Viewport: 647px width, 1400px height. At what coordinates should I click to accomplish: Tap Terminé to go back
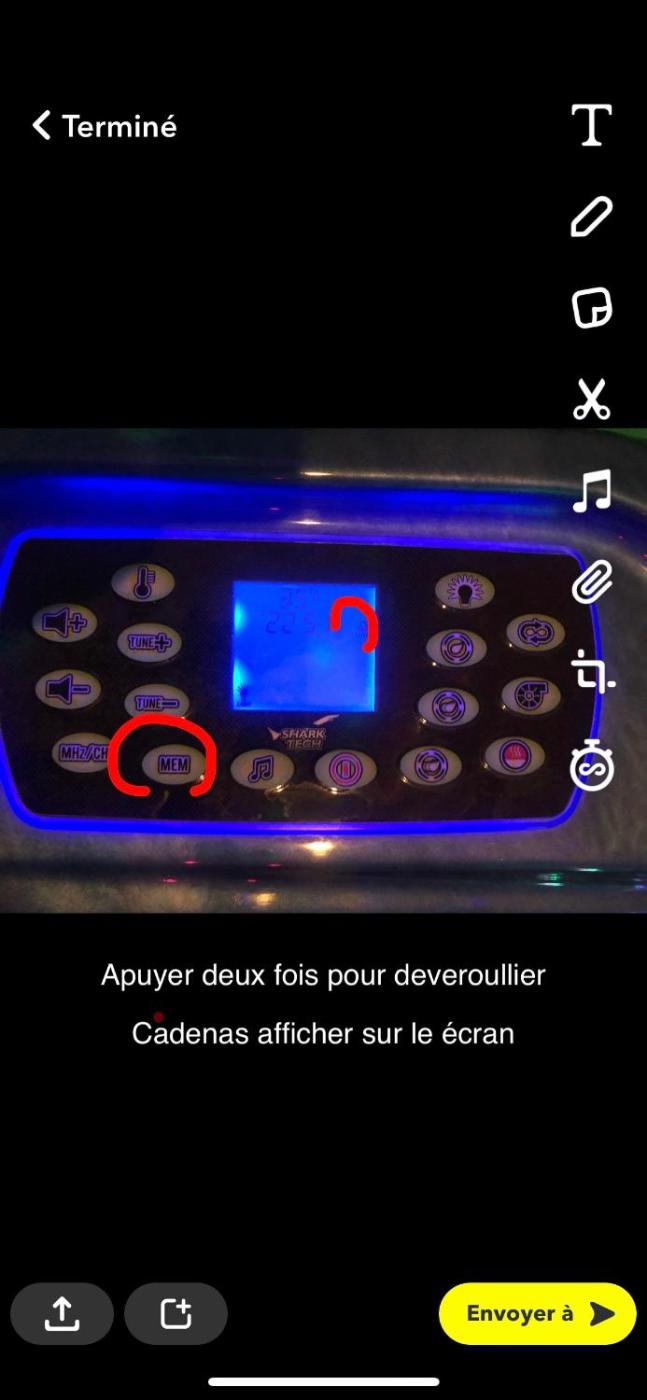(104, 126)
